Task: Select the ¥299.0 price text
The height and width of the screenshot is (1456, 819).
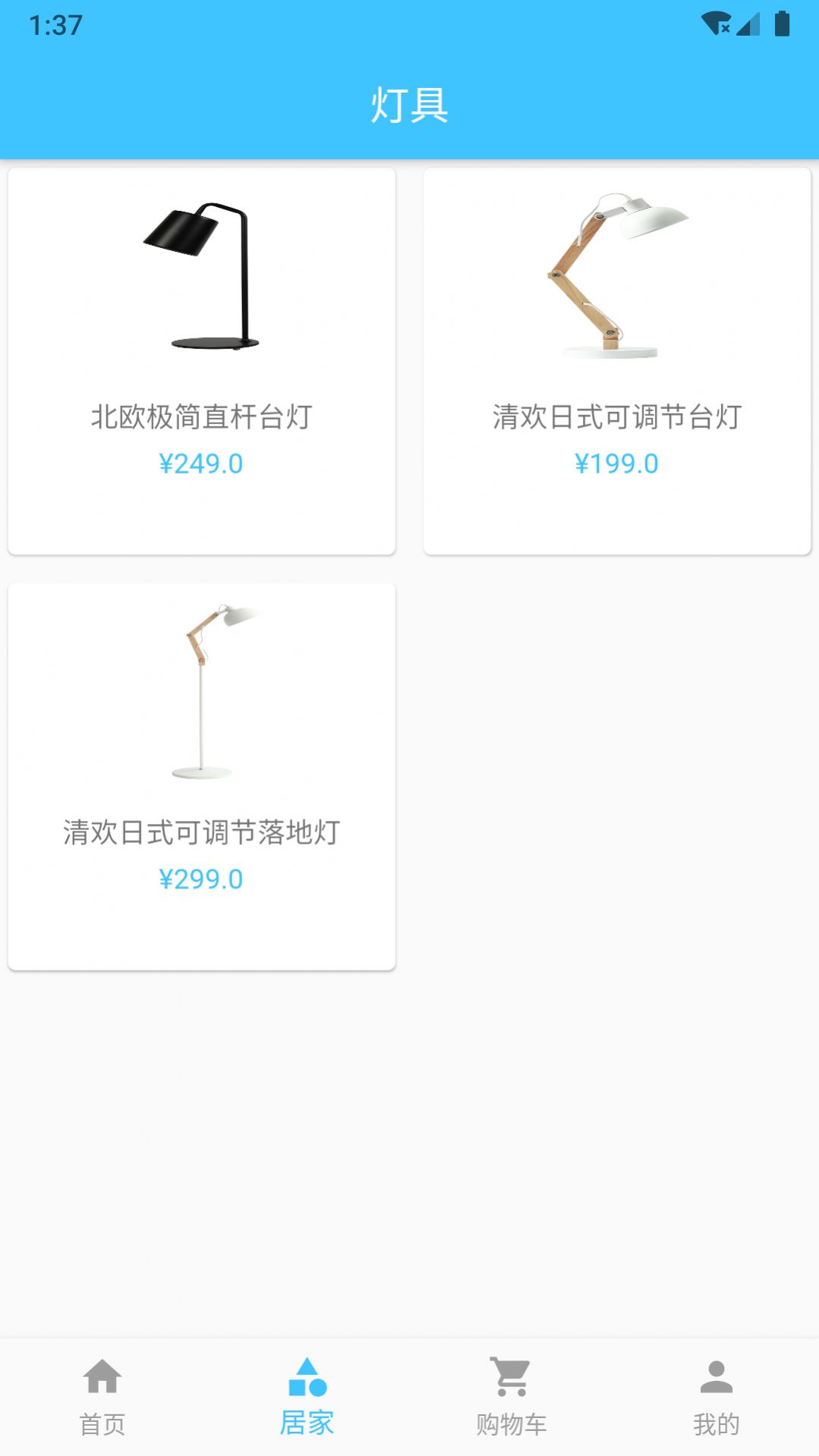Action: 200,879
